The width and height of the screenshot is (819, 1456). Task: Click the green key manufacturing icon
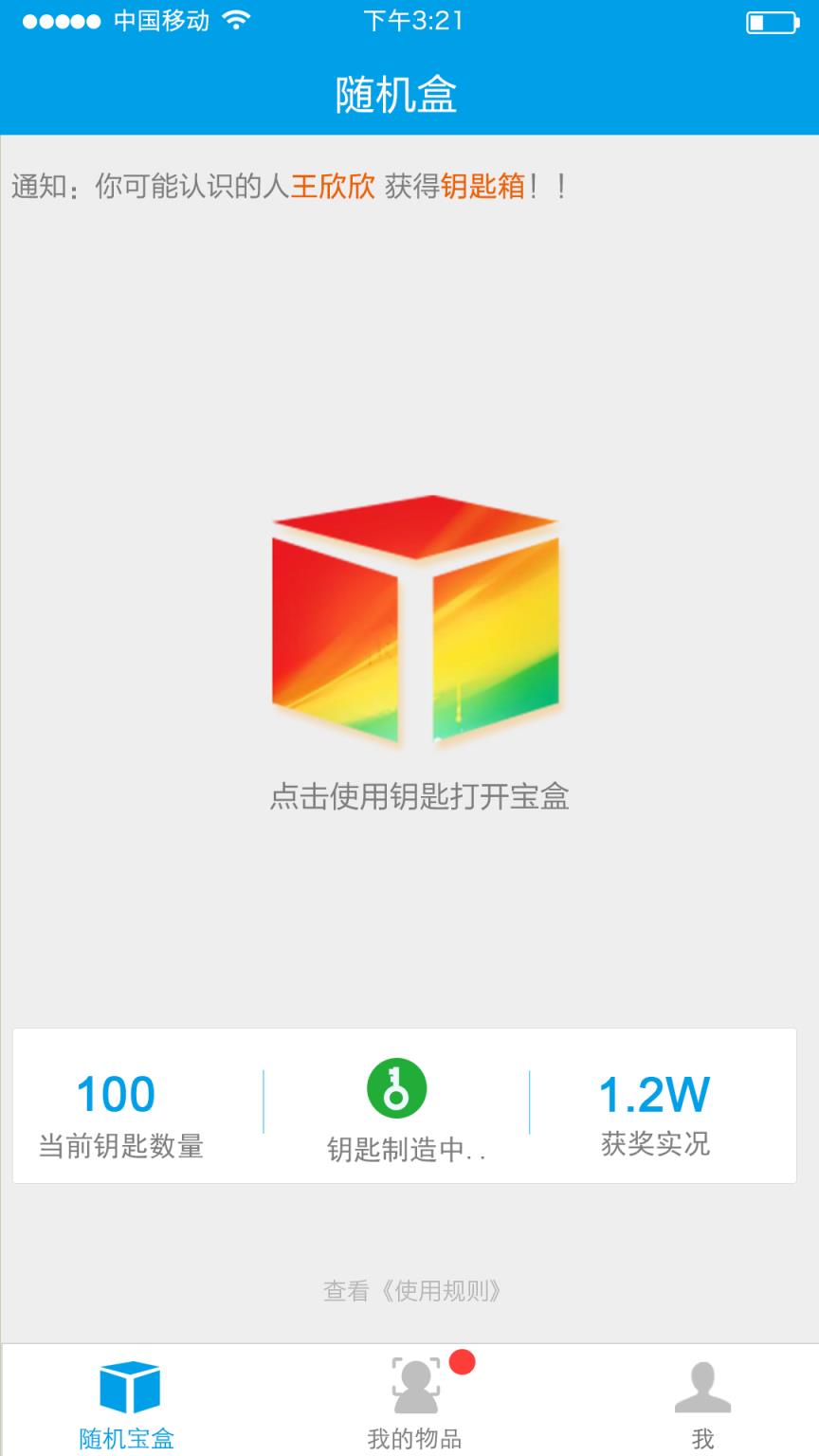(x=395, y=1088)
